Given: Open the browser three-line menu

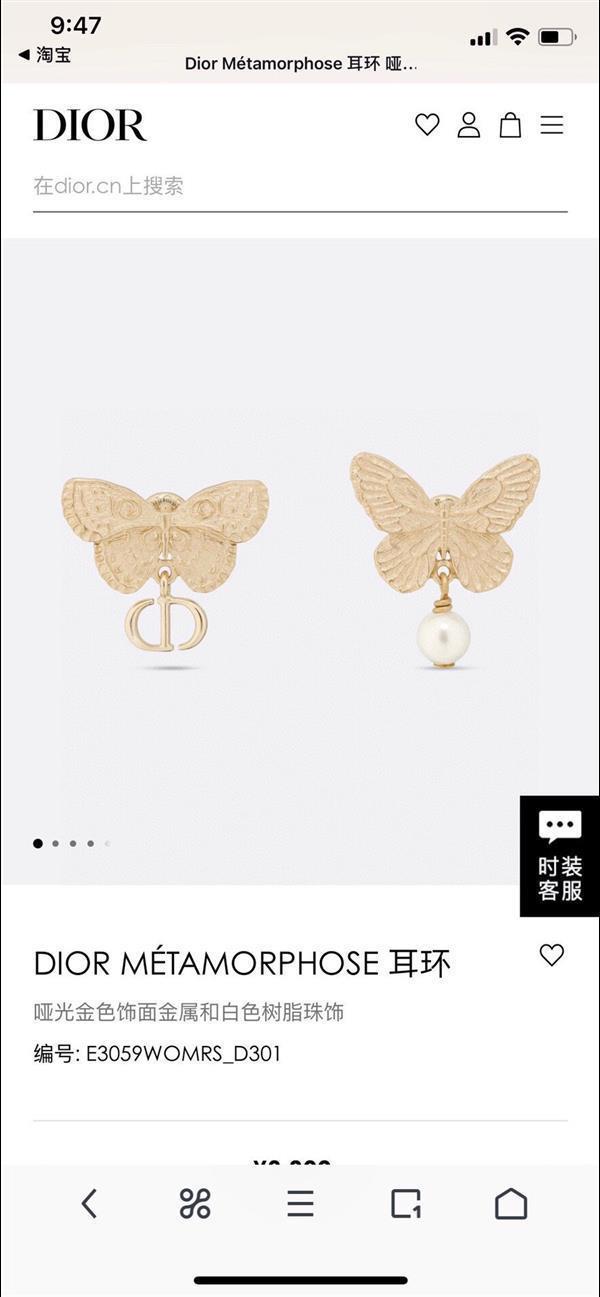Looking at the screenshot, I should pyautogui.click(x=300, y=1203).
